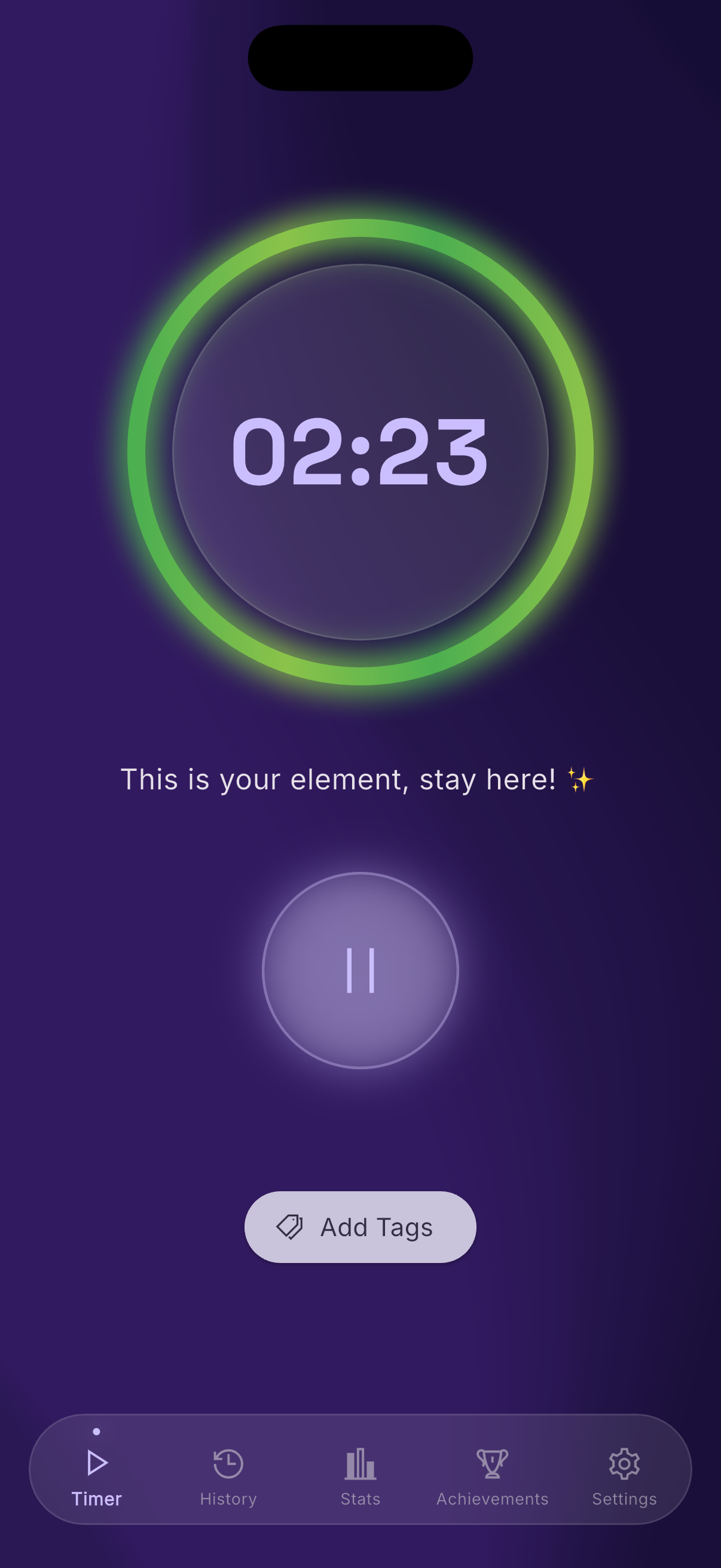This screenshot has height=1568, width=721.
Task: View the Achievements tab
Action: pos(492,1474)
